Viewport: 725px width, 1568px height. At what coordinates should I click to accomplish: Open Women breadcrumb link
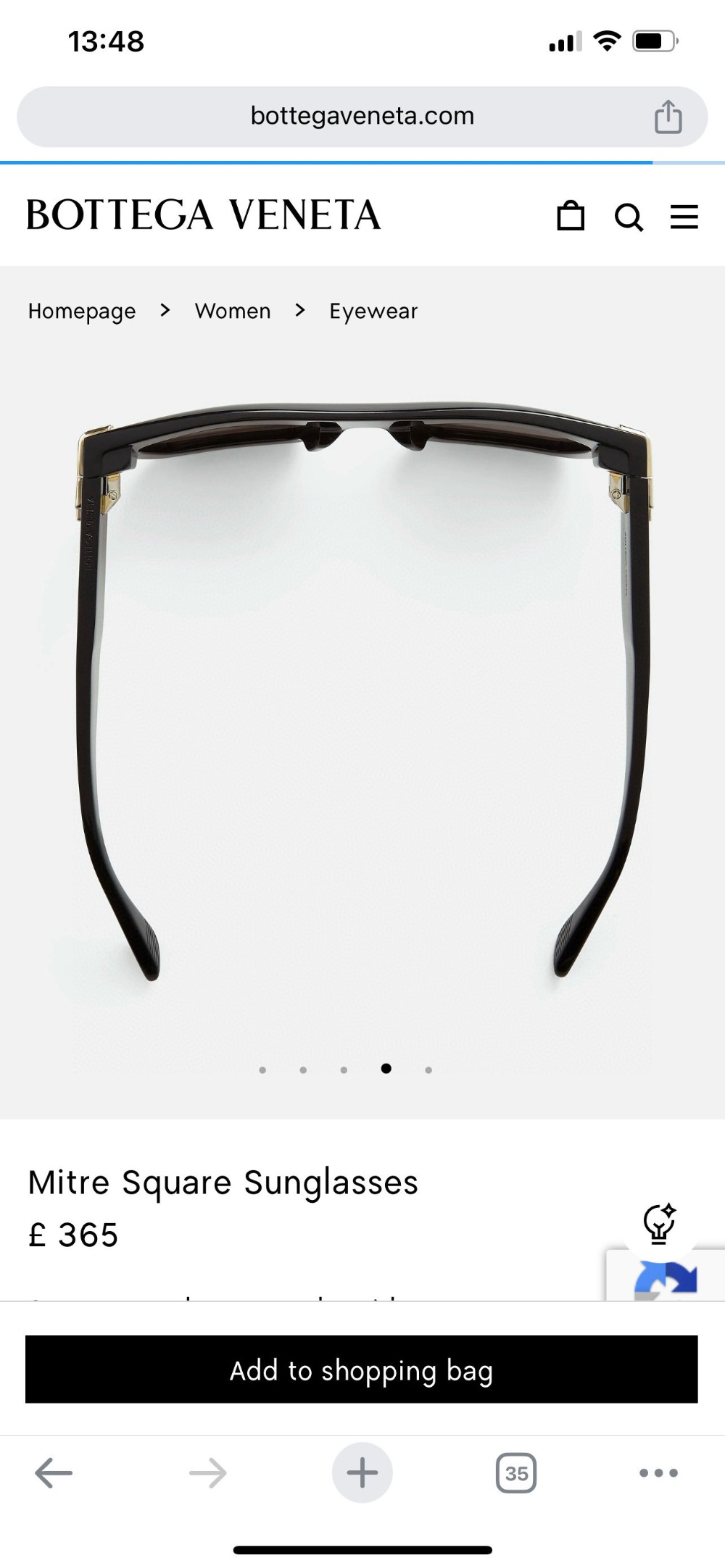(x=233, y=311)
